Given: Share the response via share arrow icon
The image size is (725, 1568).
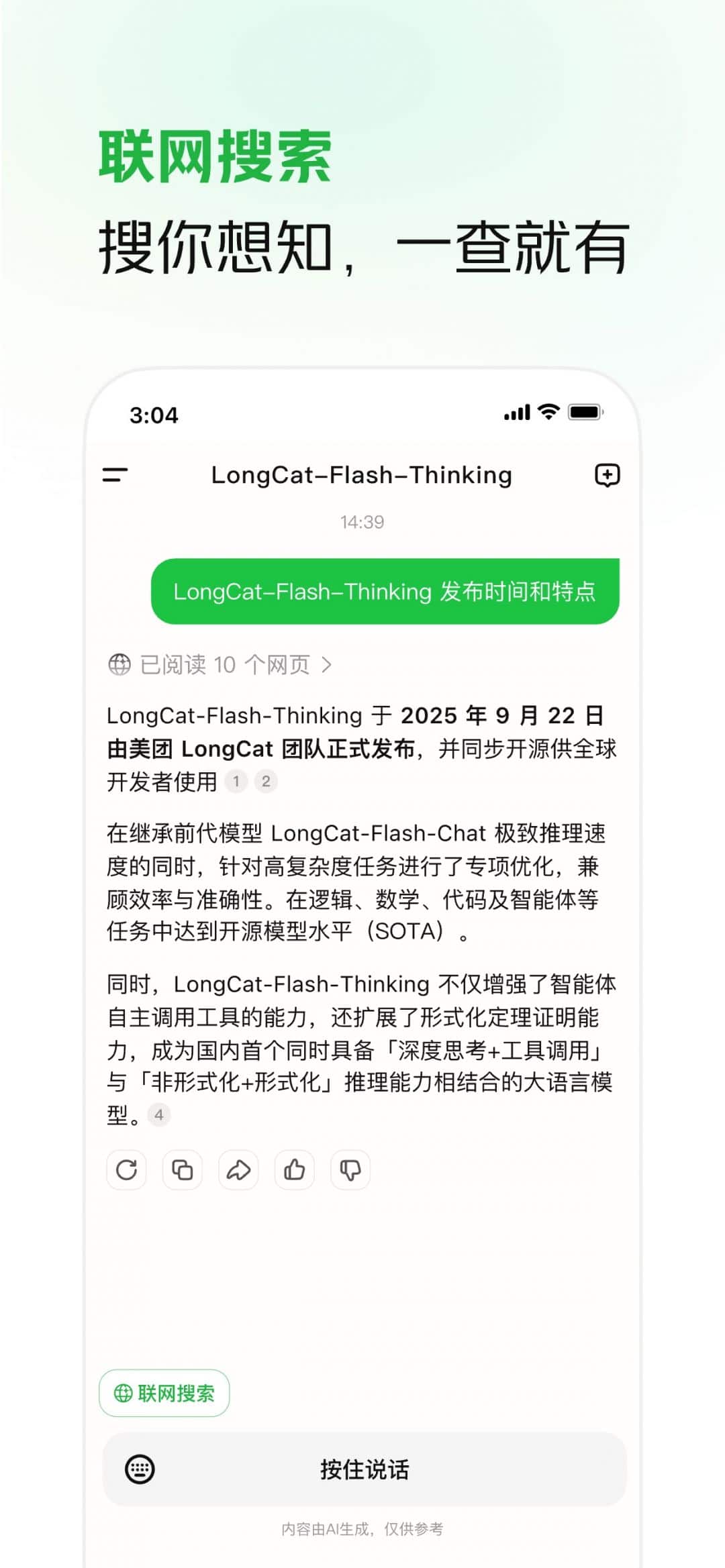Looking at the screenshot, I should (x=238, y=1169).
